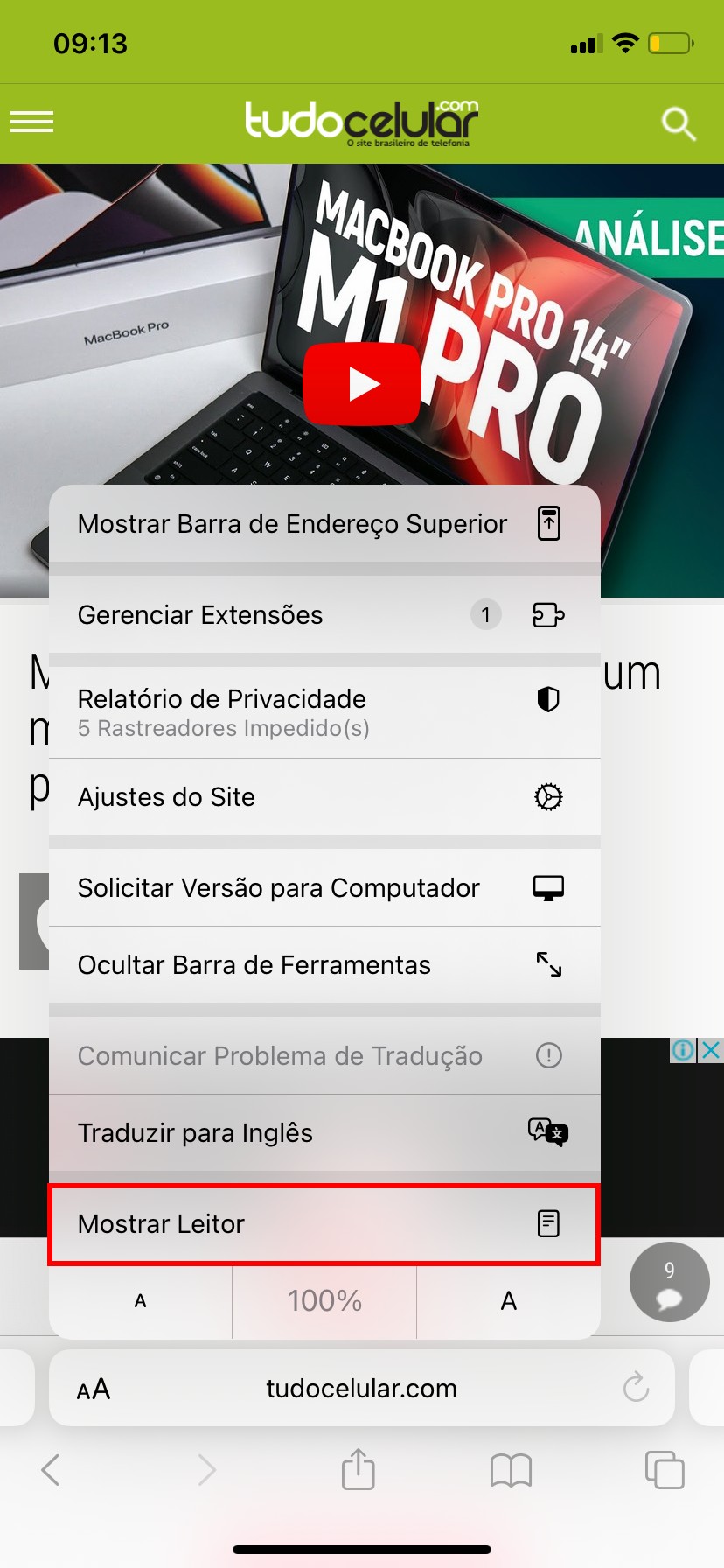Reset zoom via 100% button
Image resolution: width=724 pixels, height=1568 pixels.
pyautogui.click(x=324, y=1300)
